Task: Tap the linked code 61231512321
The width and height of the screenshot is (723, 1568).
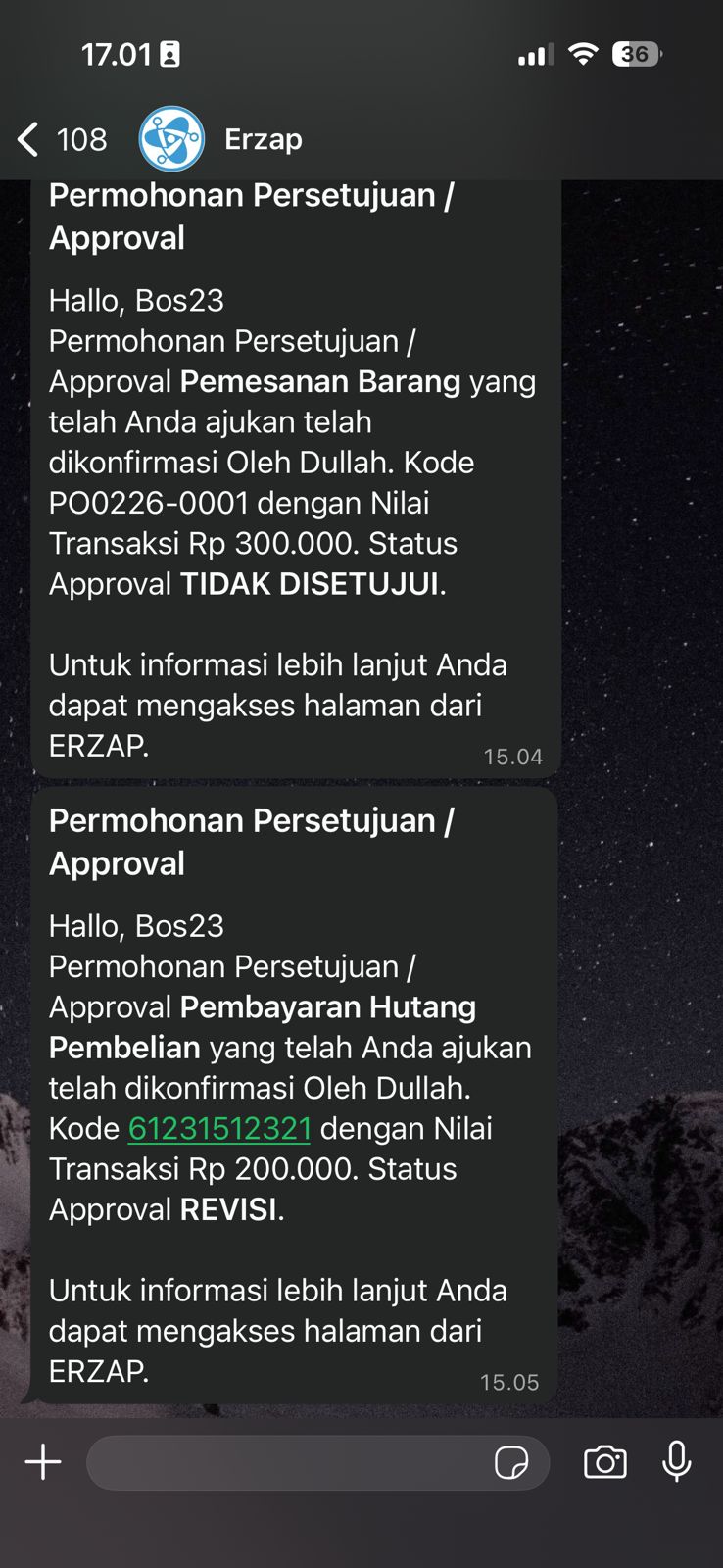Action: click(219, 1128)
